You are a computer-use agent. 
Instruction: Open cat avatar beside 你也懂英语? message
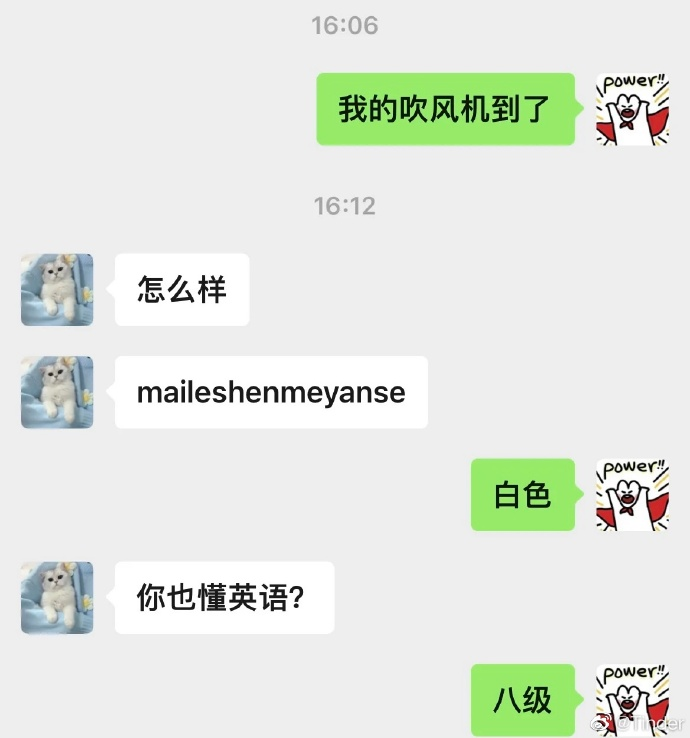(x=57, y=597)
